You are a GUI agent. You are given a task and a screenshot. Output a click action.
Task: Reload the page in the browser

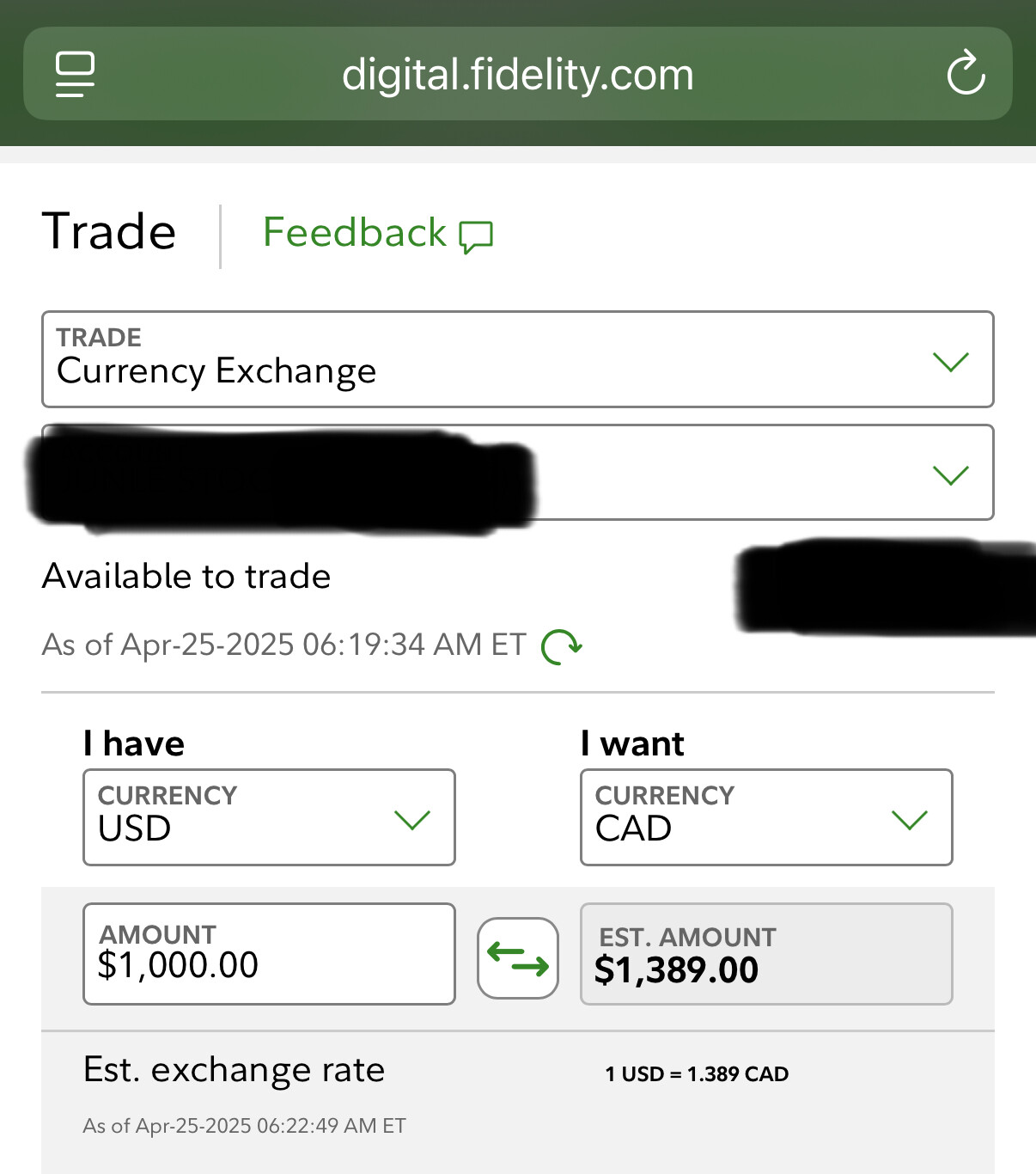coord(966,73)
